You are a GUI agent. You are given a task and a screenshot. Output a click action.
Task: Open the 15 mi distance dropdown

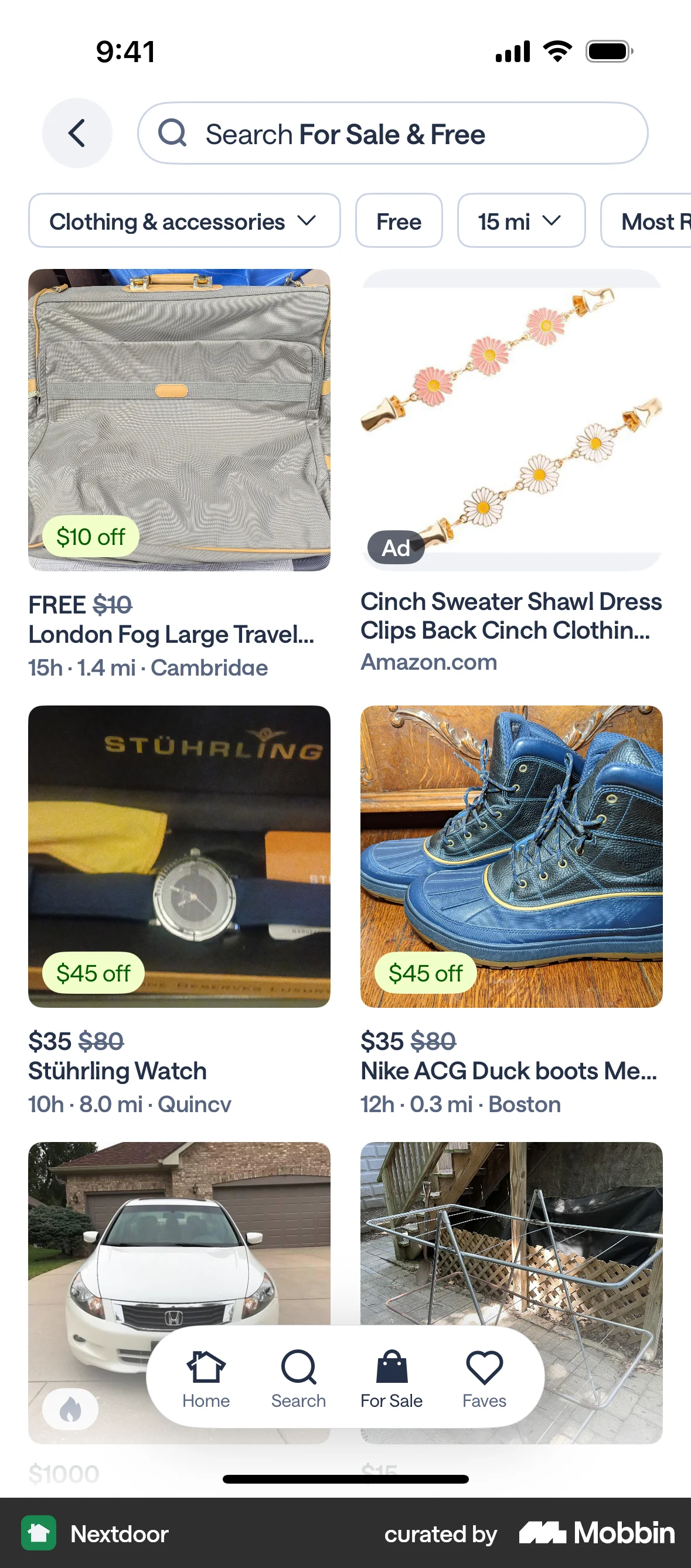pos(520,221)
